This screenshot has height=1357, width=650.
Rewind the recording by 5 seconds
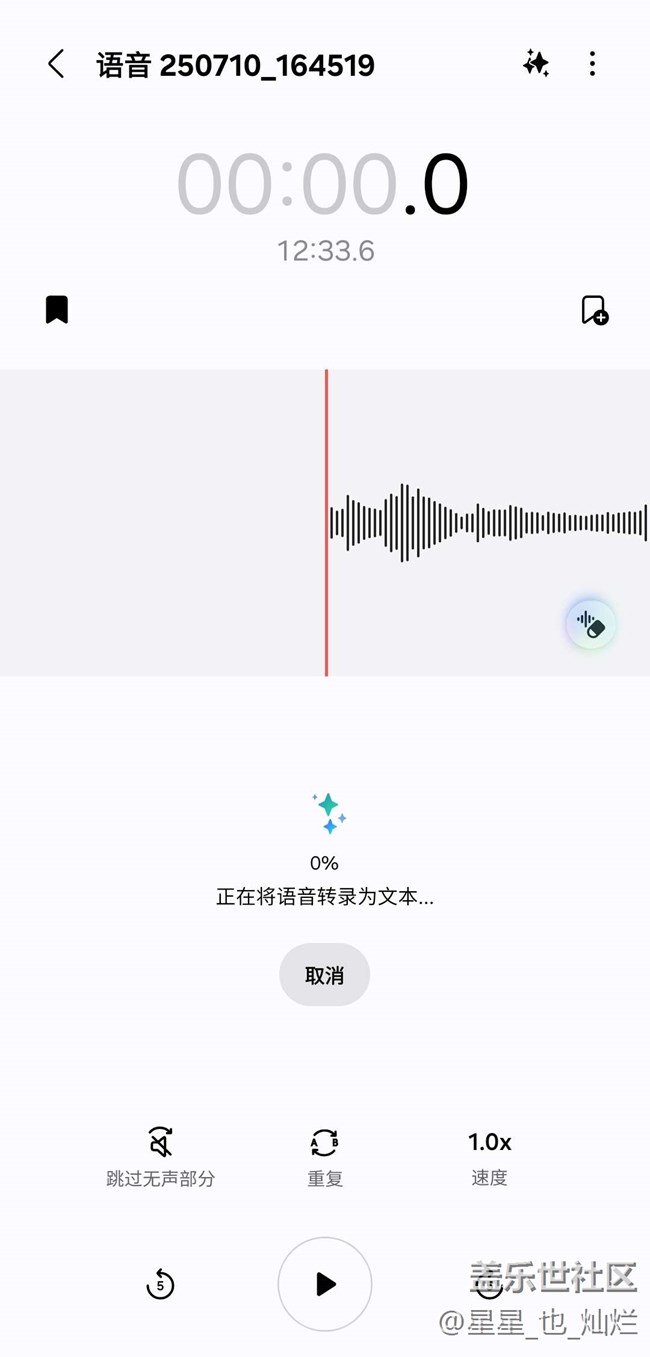[160, 1284]
